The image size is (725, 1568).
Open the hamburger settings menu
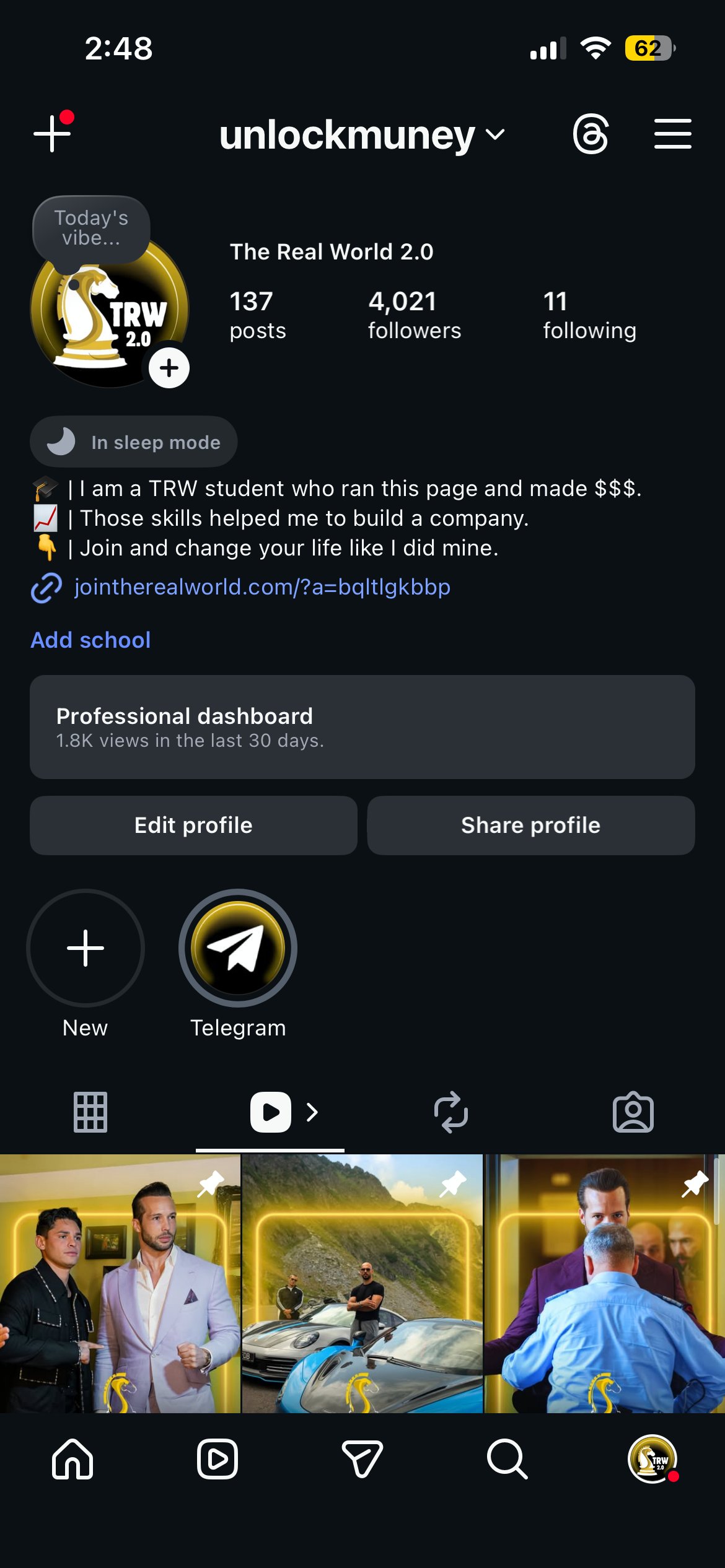coord(672,134)
